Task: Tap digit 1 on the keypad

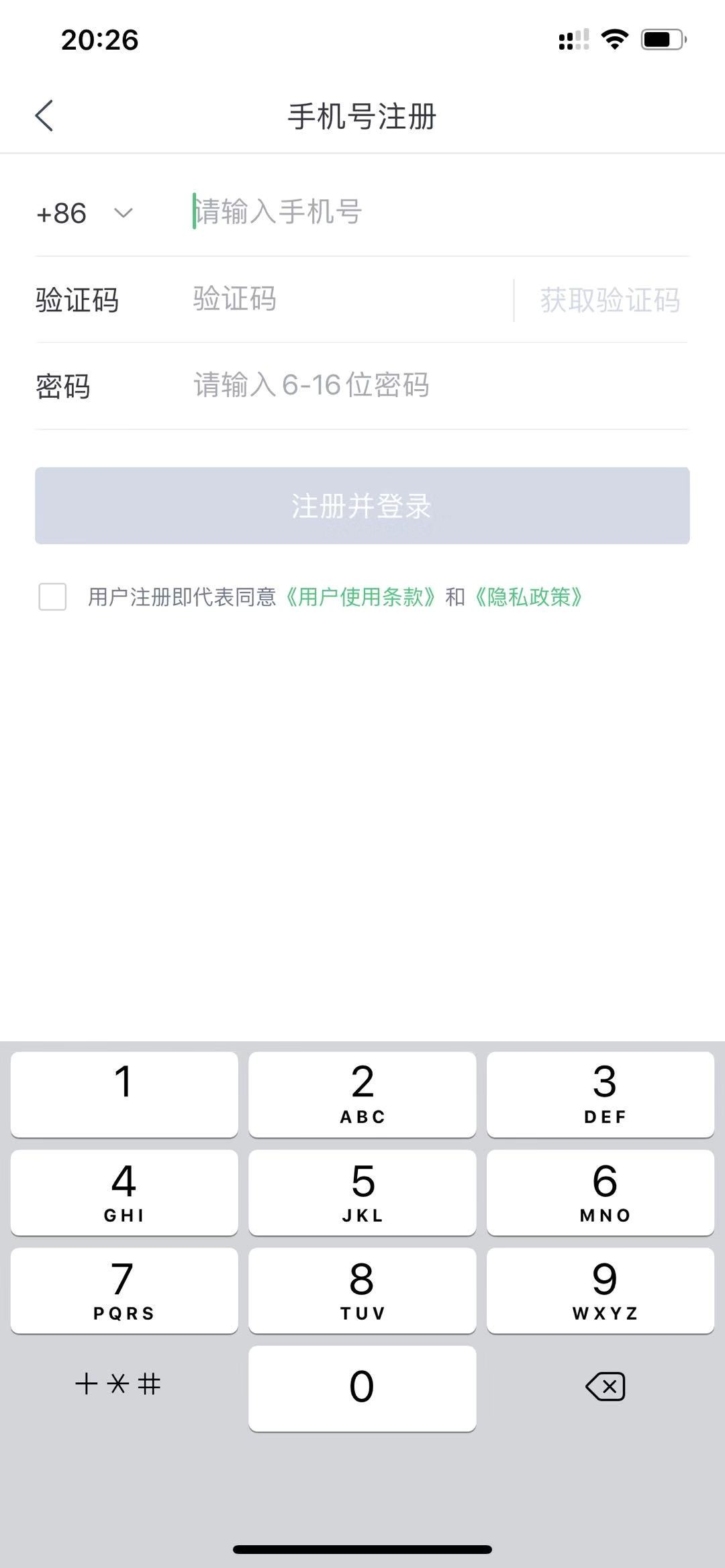Action: (x=124, y=1094)
